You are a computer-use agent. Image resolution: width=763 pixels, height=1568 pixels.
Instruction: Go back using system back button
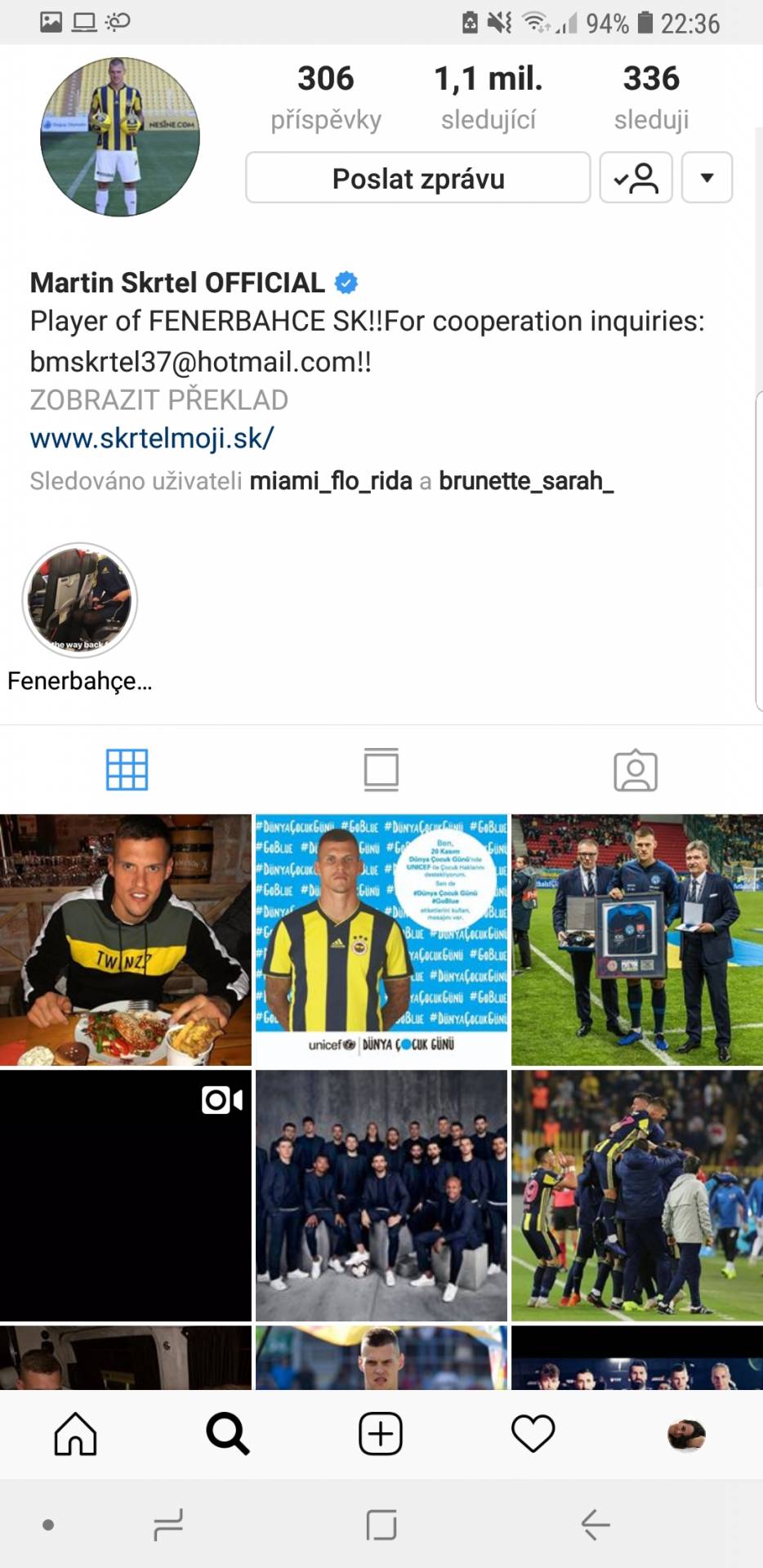[x=596, y=1525]
